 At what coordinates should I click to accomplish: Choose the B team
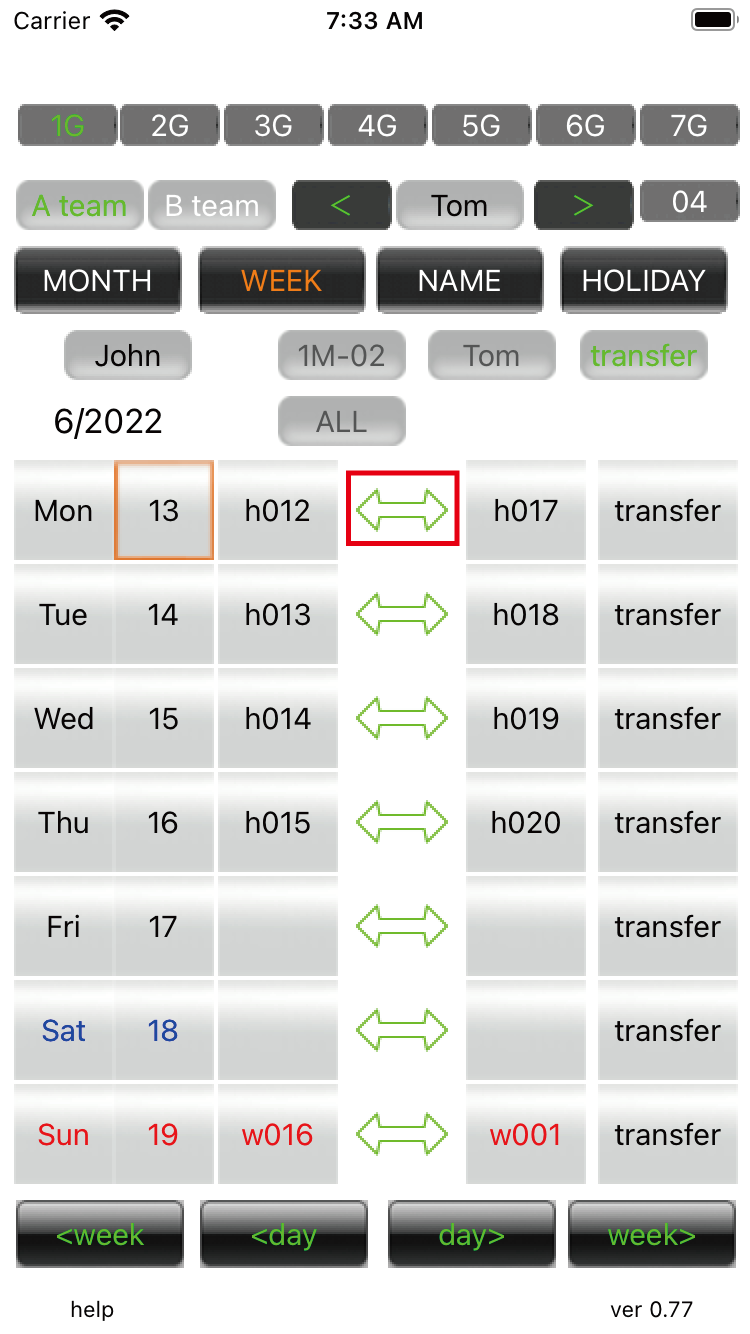212,206
